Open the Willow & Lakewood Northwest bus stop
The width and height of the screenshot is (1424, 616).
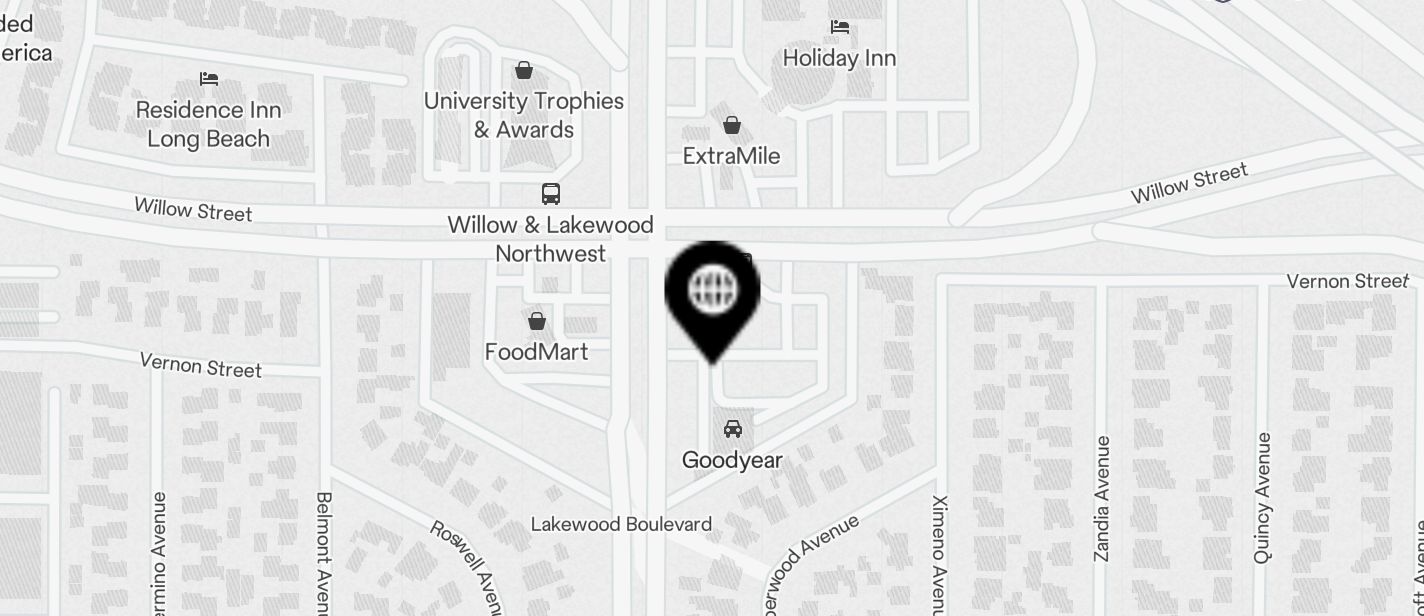(550, 194)
